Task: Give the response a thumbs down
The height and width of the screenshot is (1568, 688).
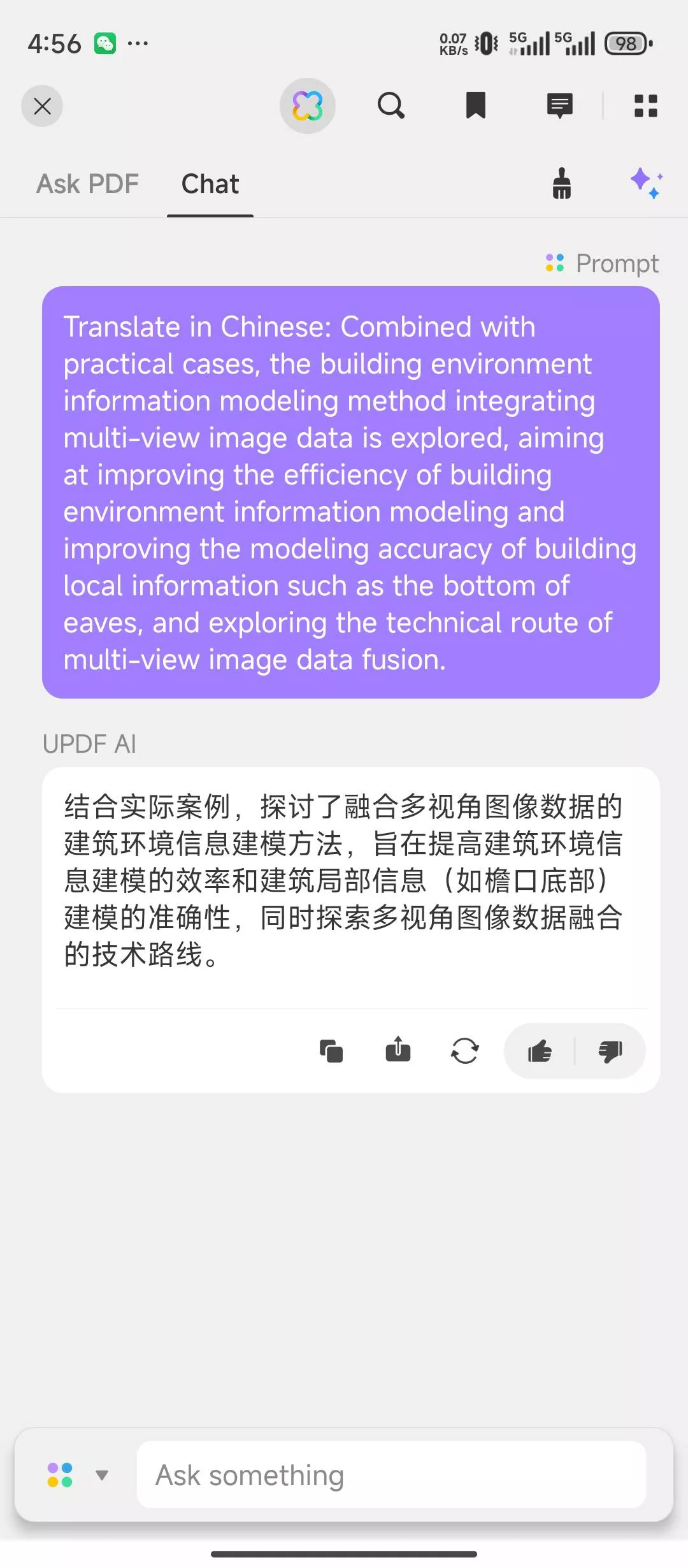Action: 610,1051
